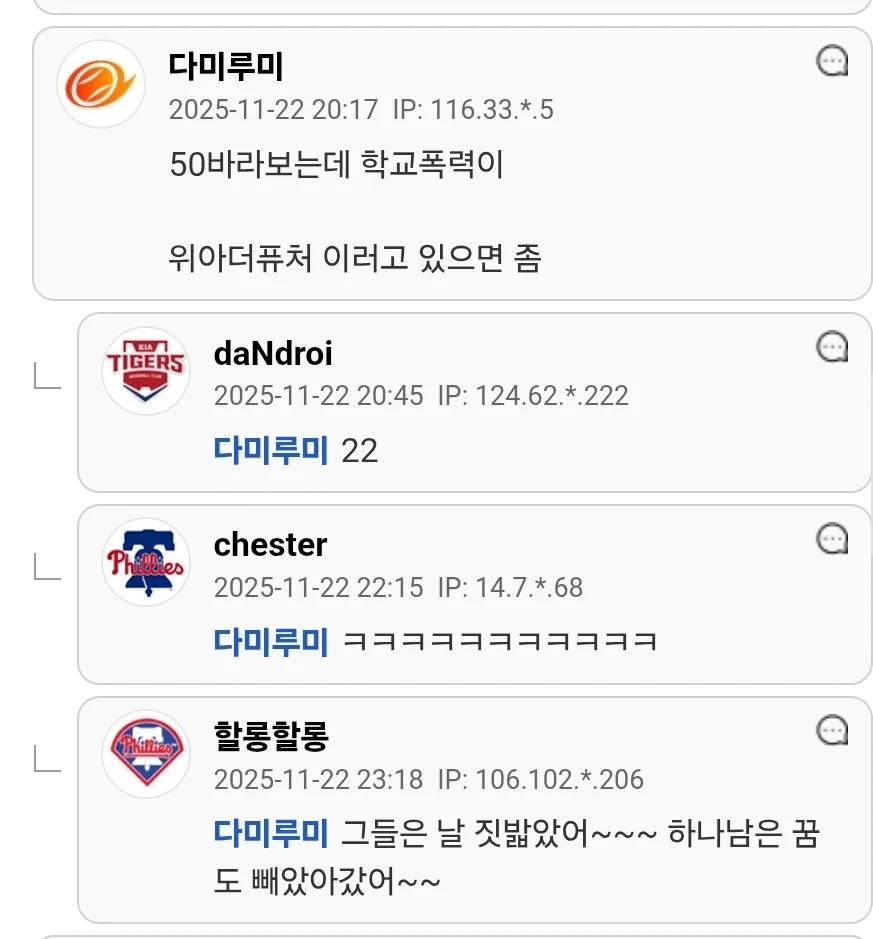Click daNdroi's KIA Tigers logo avatar

coord(146,371)
